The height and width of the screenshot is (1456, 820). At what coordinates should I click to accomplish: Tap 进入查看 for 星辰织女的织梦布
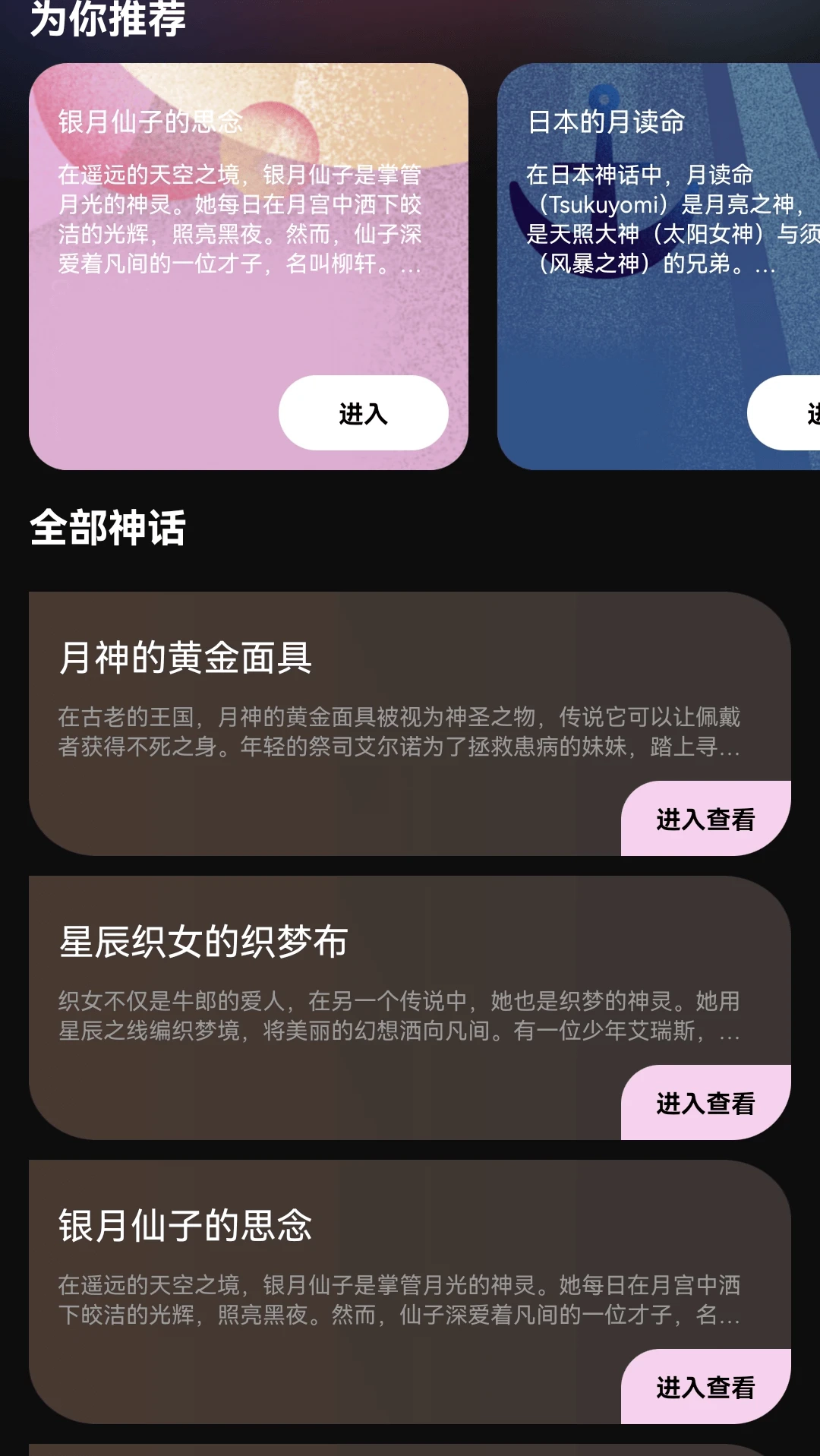pyautogui.click(x=705, y=1103)
